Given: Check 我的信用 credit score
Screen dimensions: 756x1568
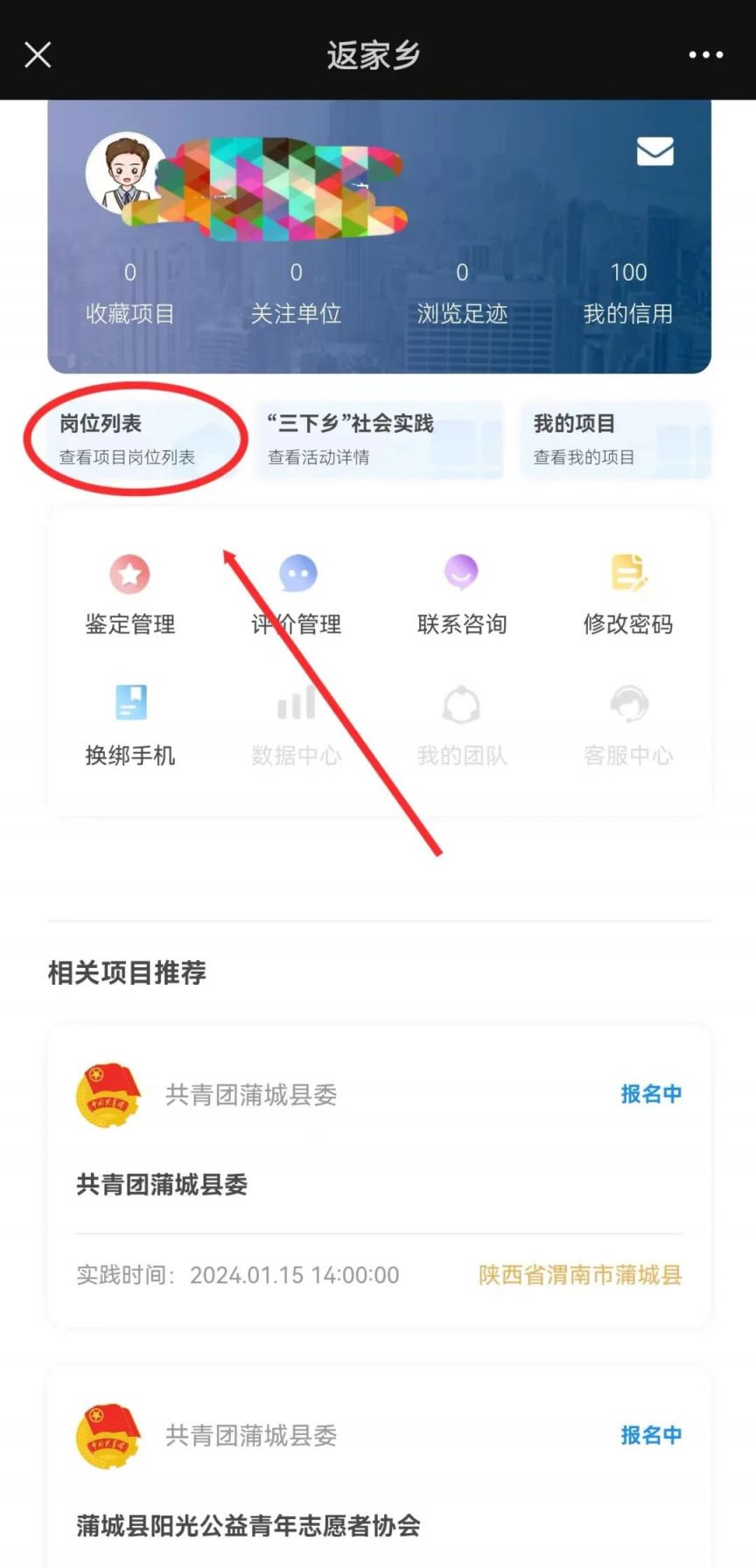Looking at the screenshot, I should pyautogui.click(x=628, y=294).
